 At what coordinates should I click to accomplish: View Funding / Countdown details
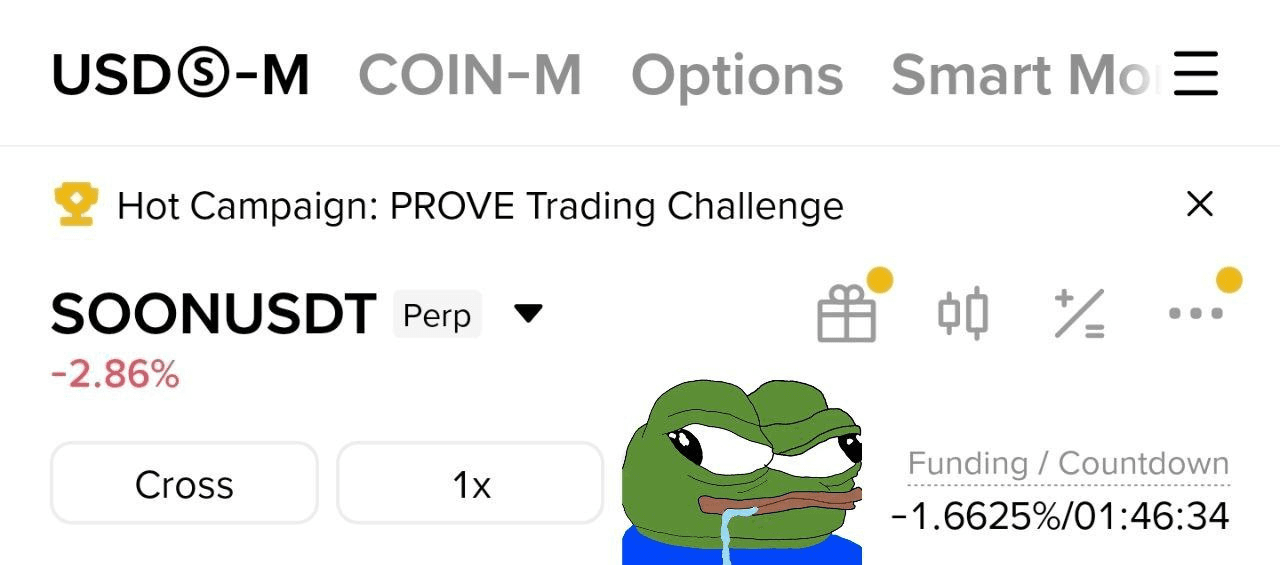click(1068, 464)
